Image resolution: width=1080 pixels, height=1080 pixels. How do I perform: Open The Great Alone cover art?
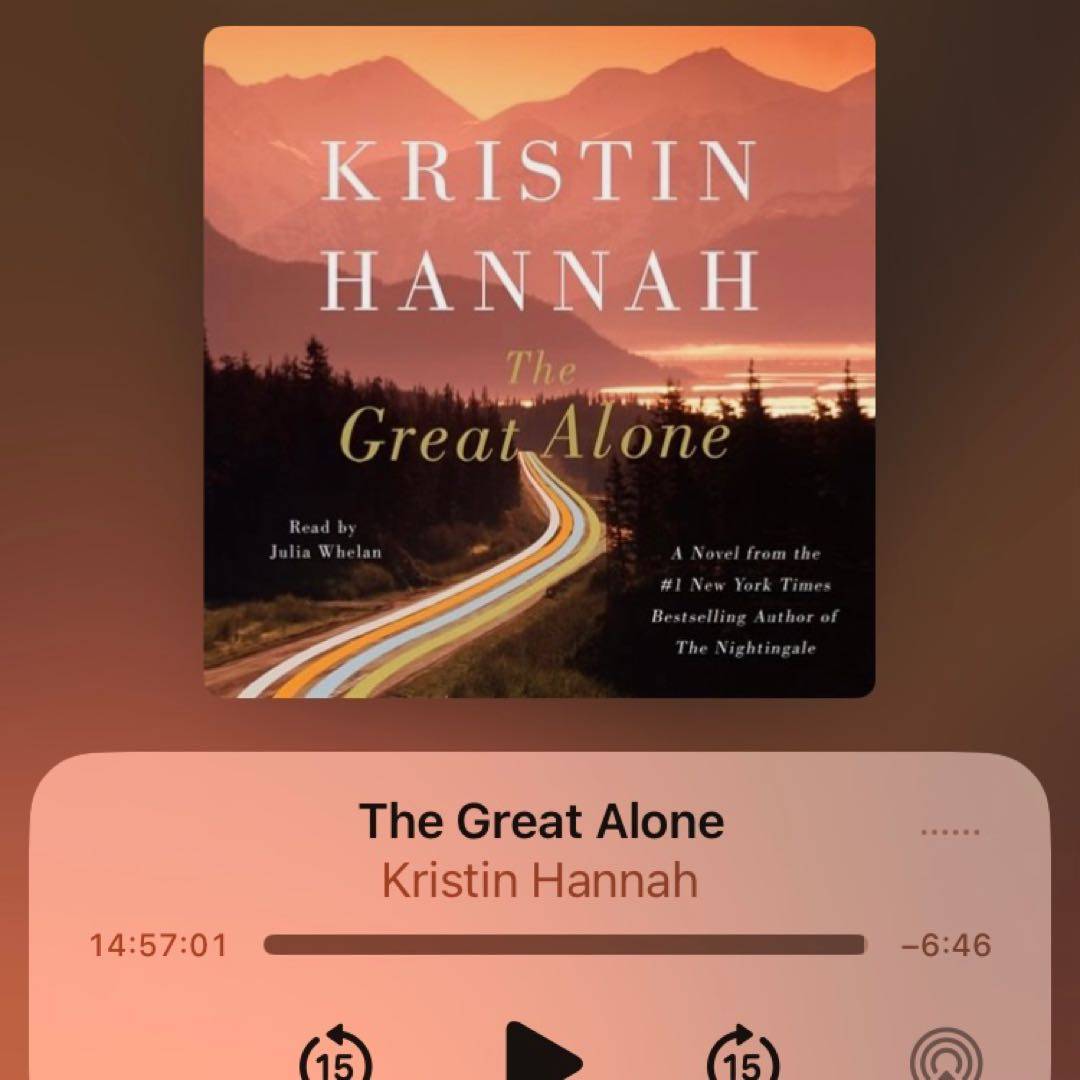point(539,361)
